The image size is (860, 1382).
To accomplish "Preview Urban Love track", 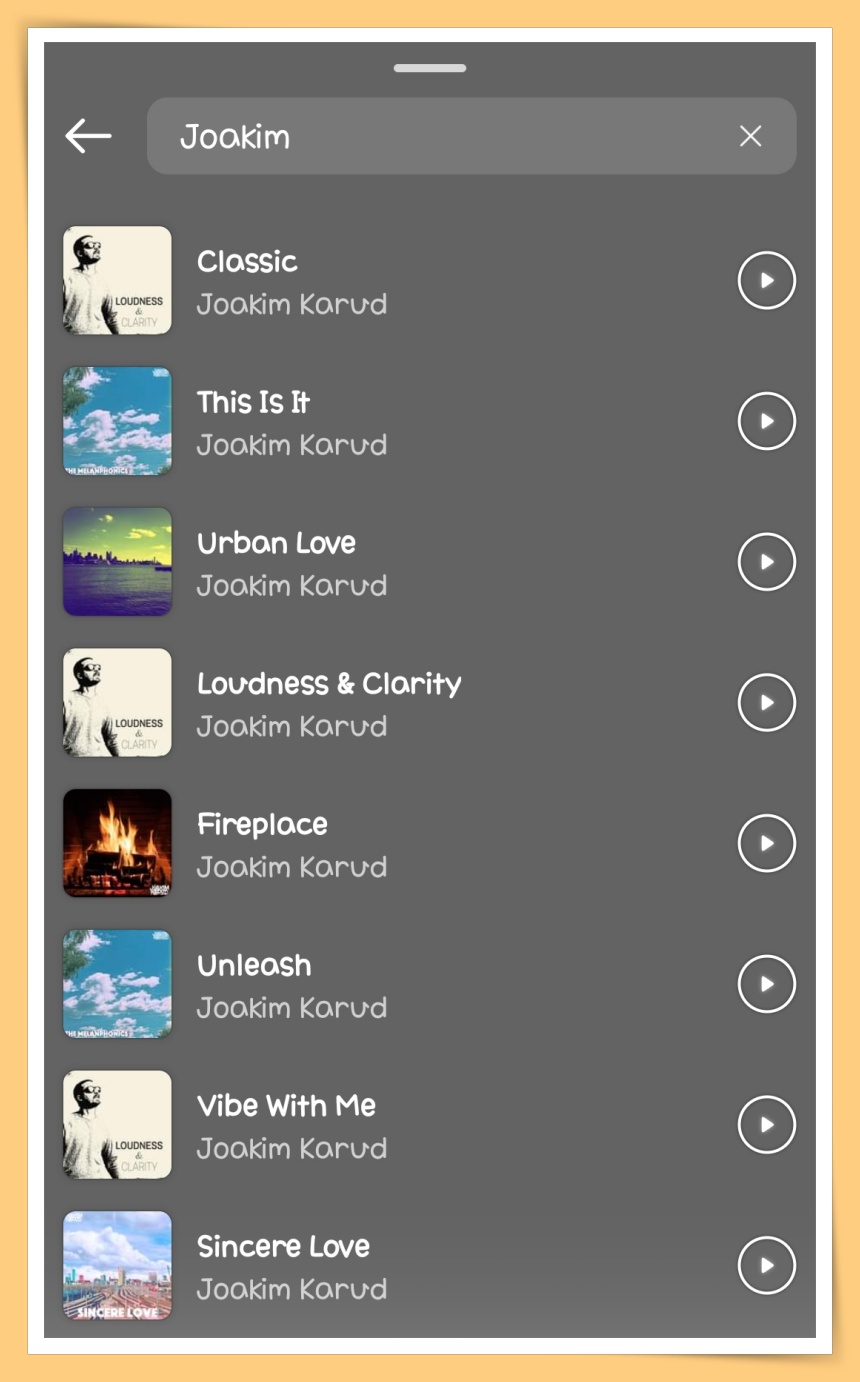I will tap(767, 562).
